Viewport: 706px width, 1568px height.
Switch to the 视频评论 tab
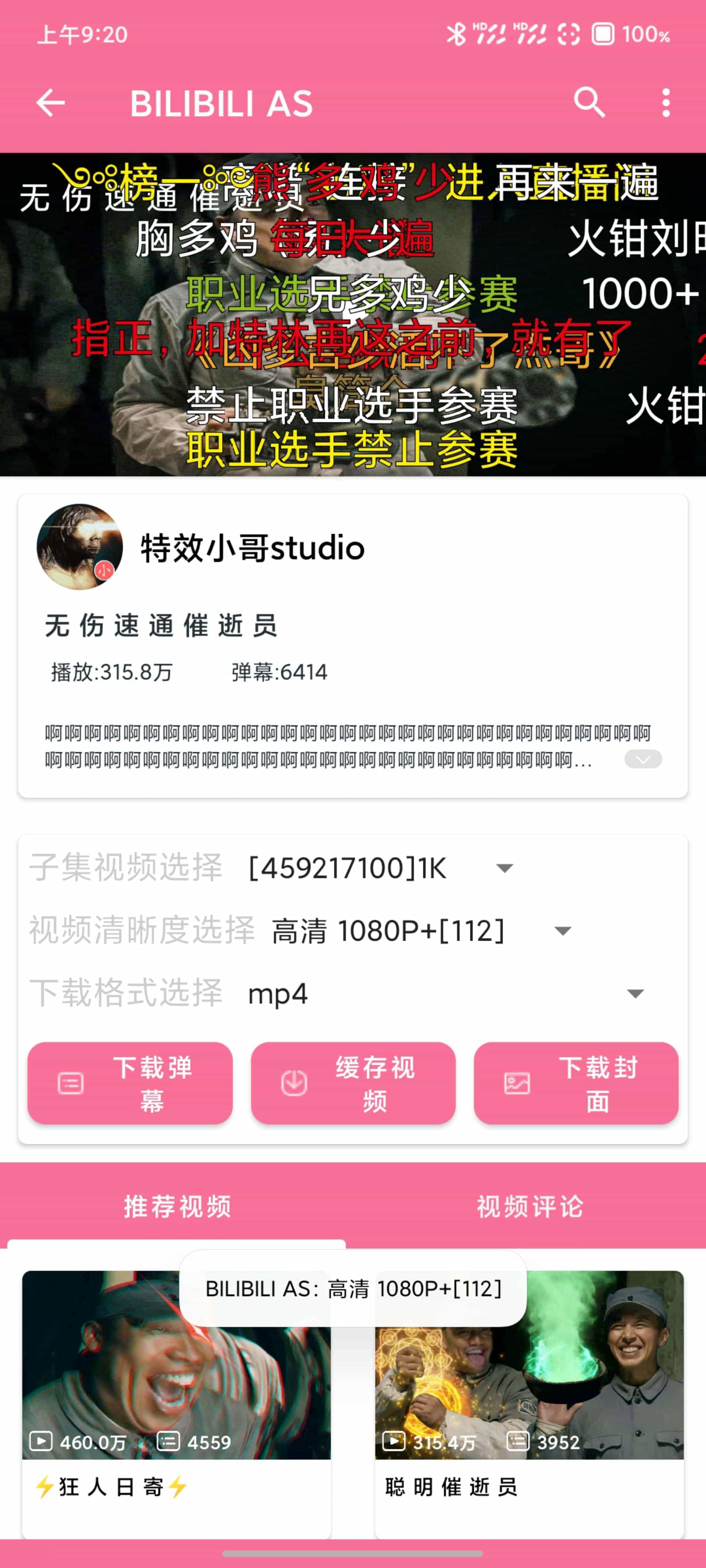pos(530,1206)
